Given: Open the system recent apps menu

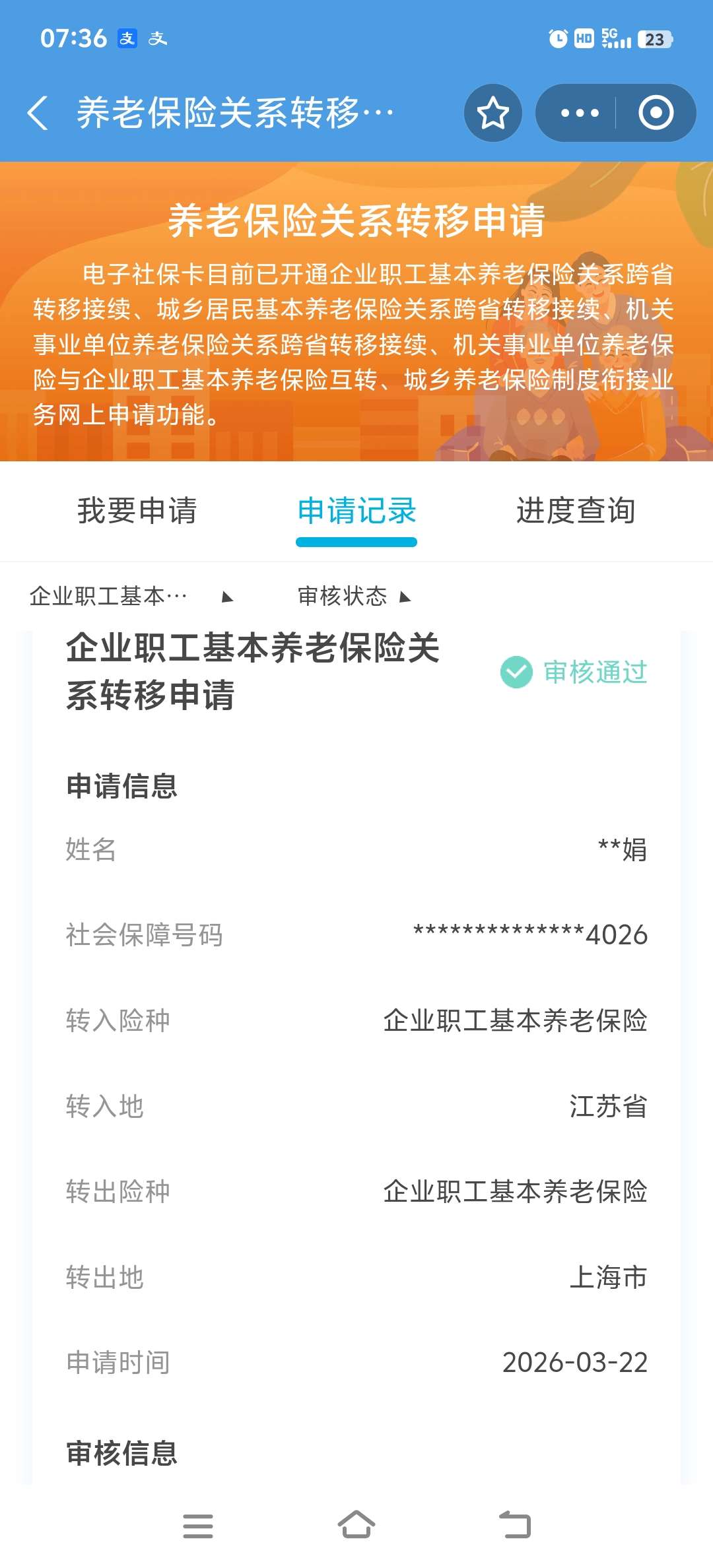Looking at the screenshot, I should (x=197, y=1526).
